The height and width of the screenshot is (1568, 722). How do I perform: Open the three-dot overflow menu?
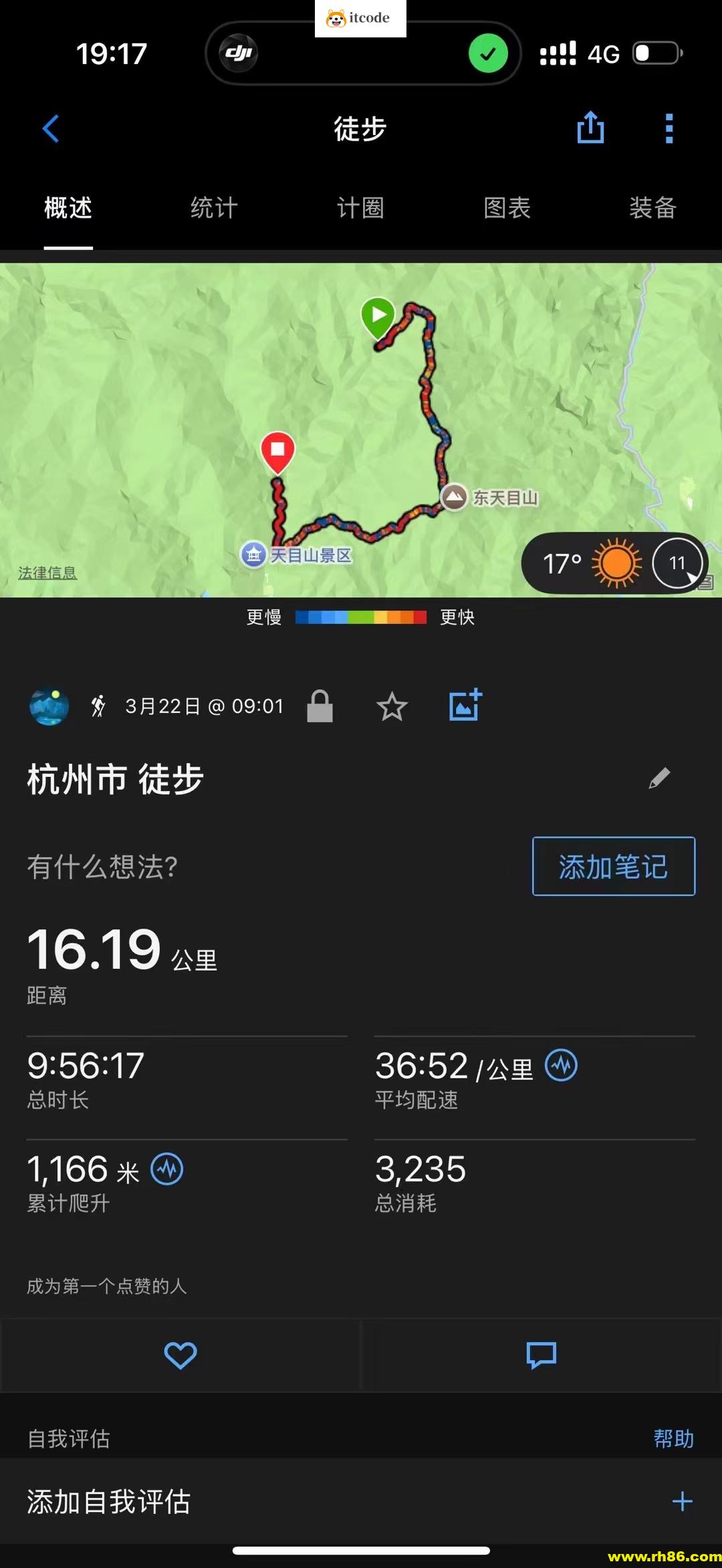(x=668, y=128)
